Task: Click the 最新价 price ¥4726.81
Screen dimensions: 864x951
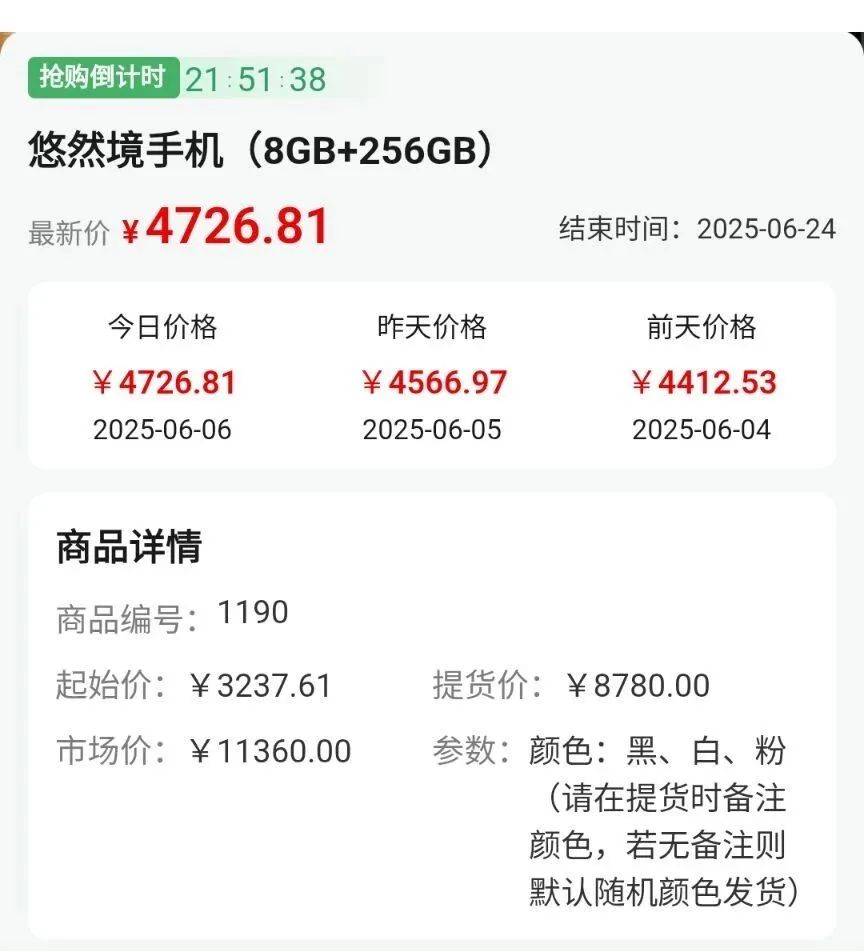Action: (229, 226)
